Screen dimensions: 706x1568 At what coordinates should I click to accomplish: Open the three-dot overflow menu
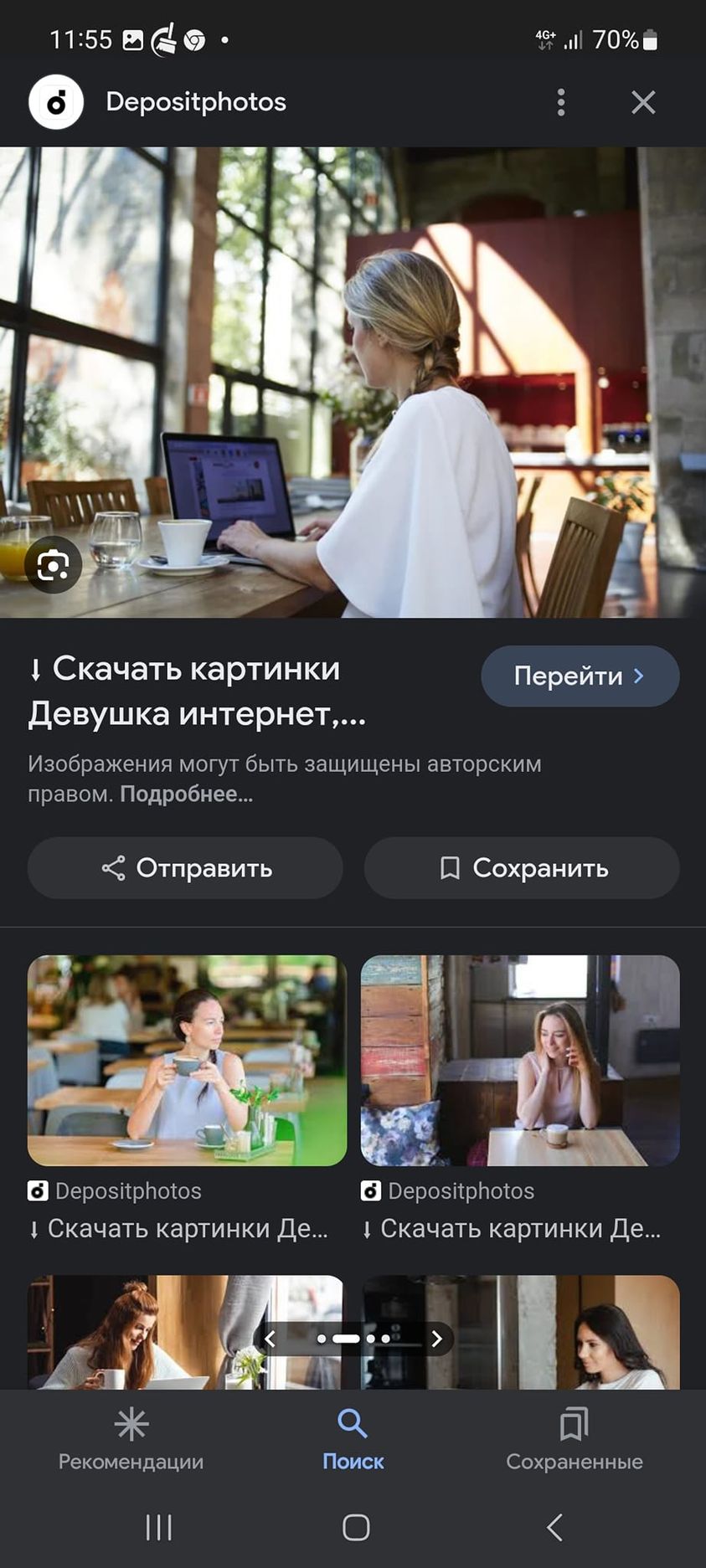click(561, 102)
